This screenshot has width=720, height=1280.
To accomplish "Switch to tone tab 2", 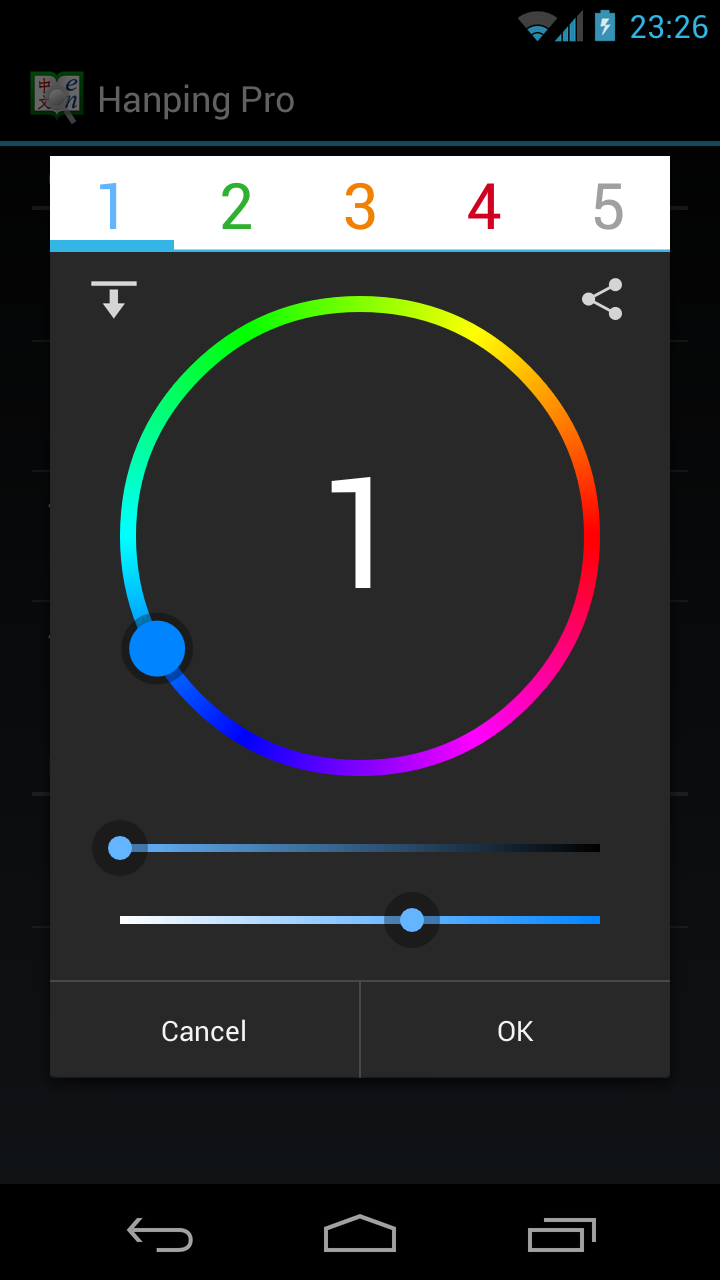I will click(x=236, y=207).
